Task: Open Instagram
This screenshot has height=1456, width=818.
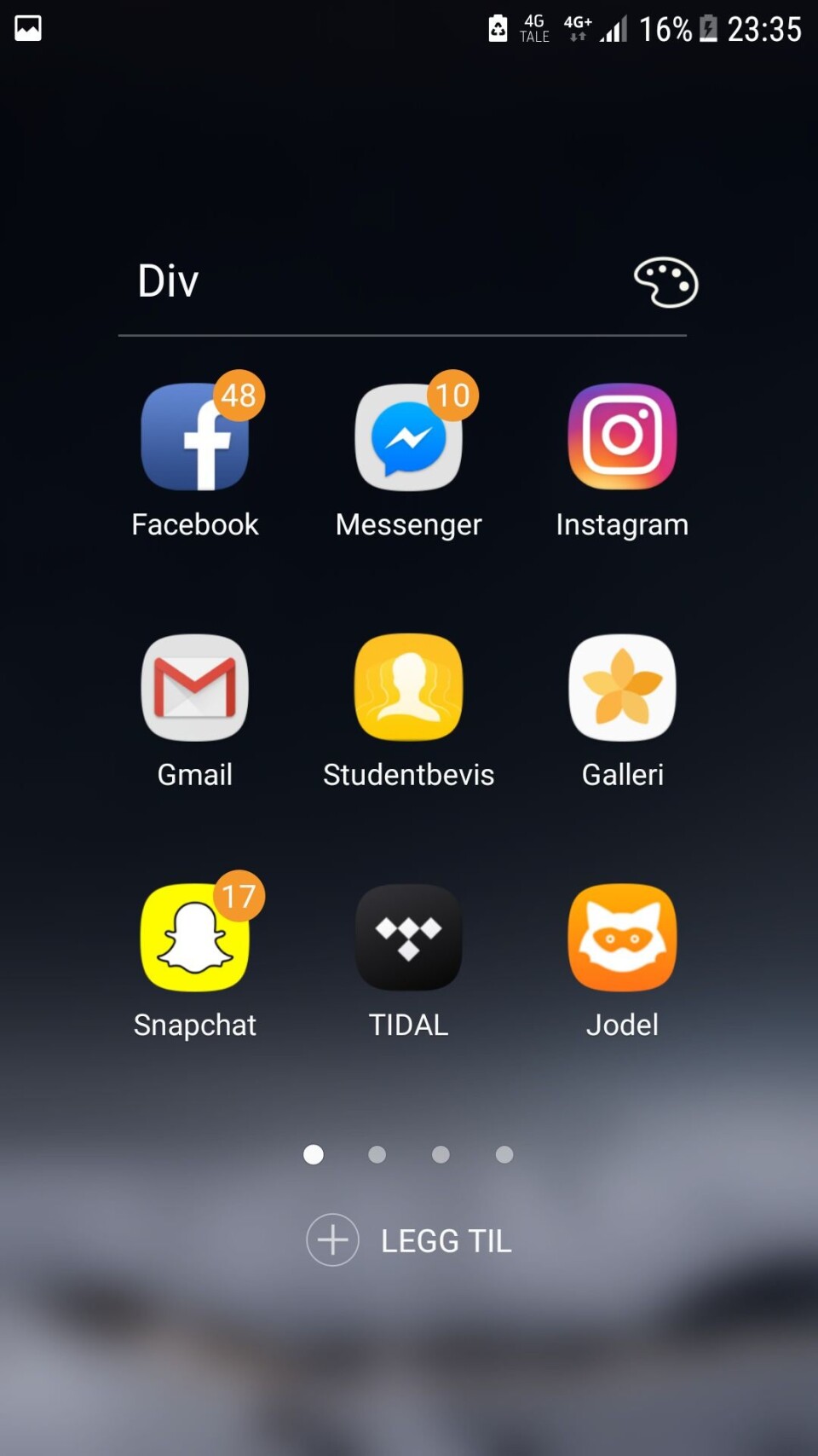Action: tap(622, 437)
